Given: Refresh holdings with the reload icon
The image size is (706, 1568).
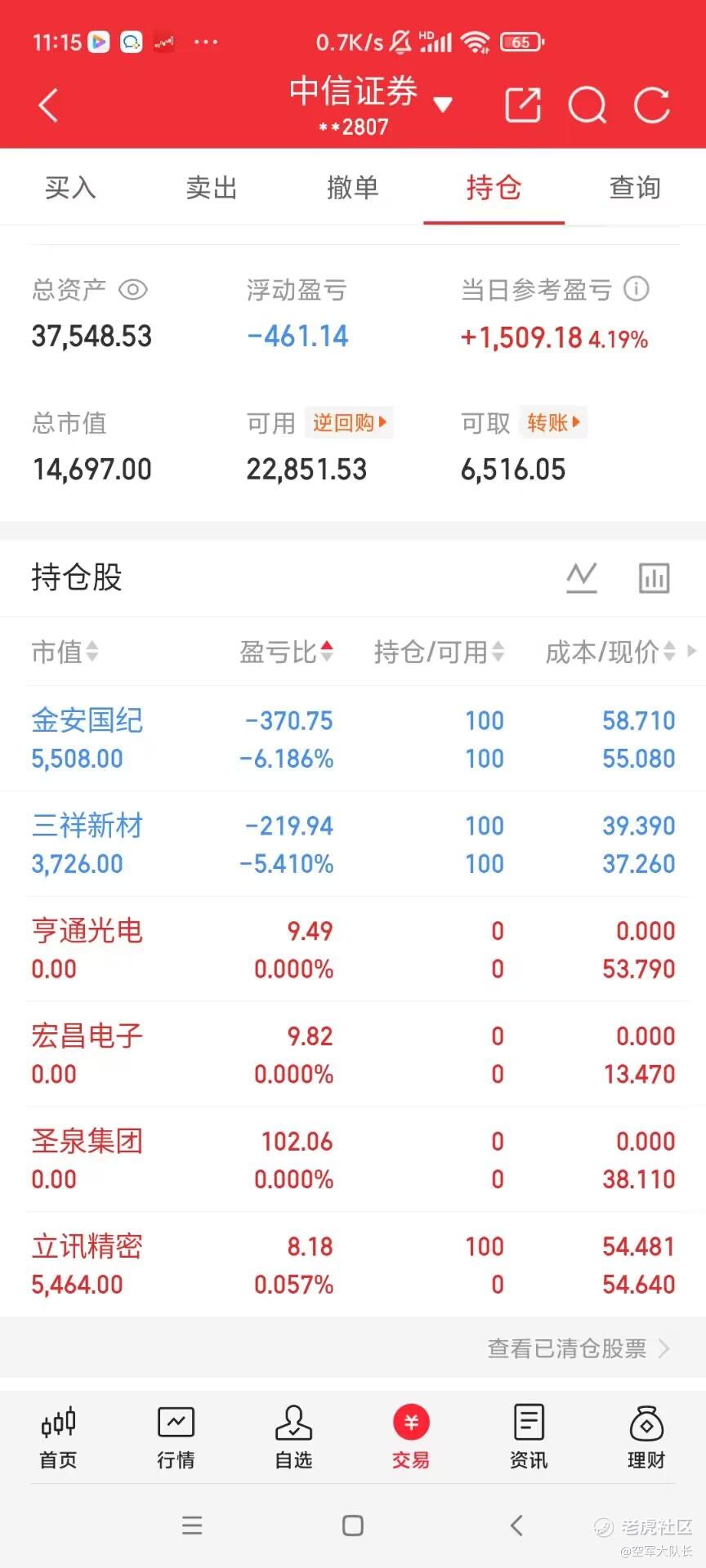Looking at the screenshot, I should [x=652, y=105].
